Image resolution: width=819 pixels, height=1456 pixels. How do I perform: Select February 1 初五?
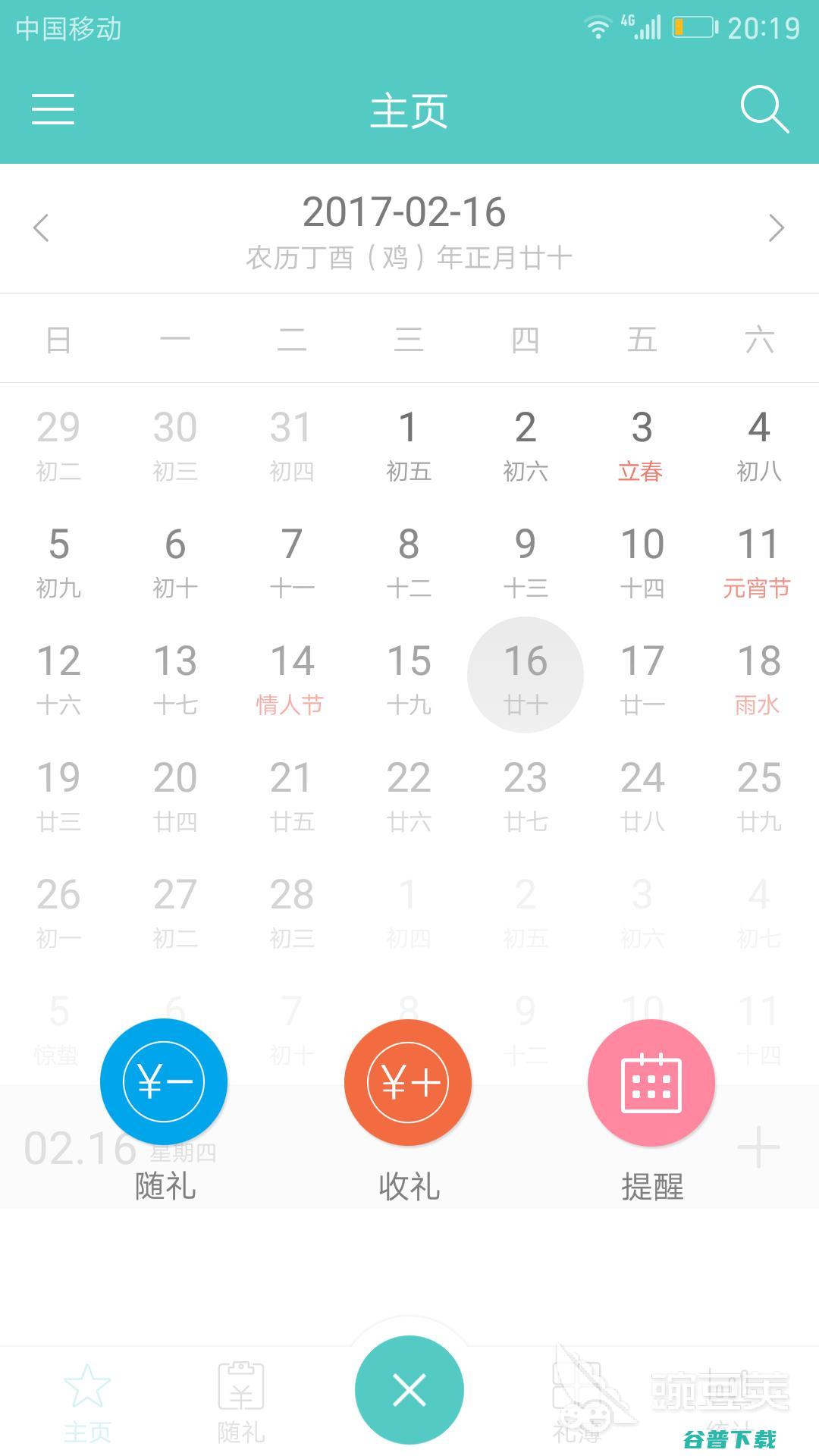pos(409,443)
